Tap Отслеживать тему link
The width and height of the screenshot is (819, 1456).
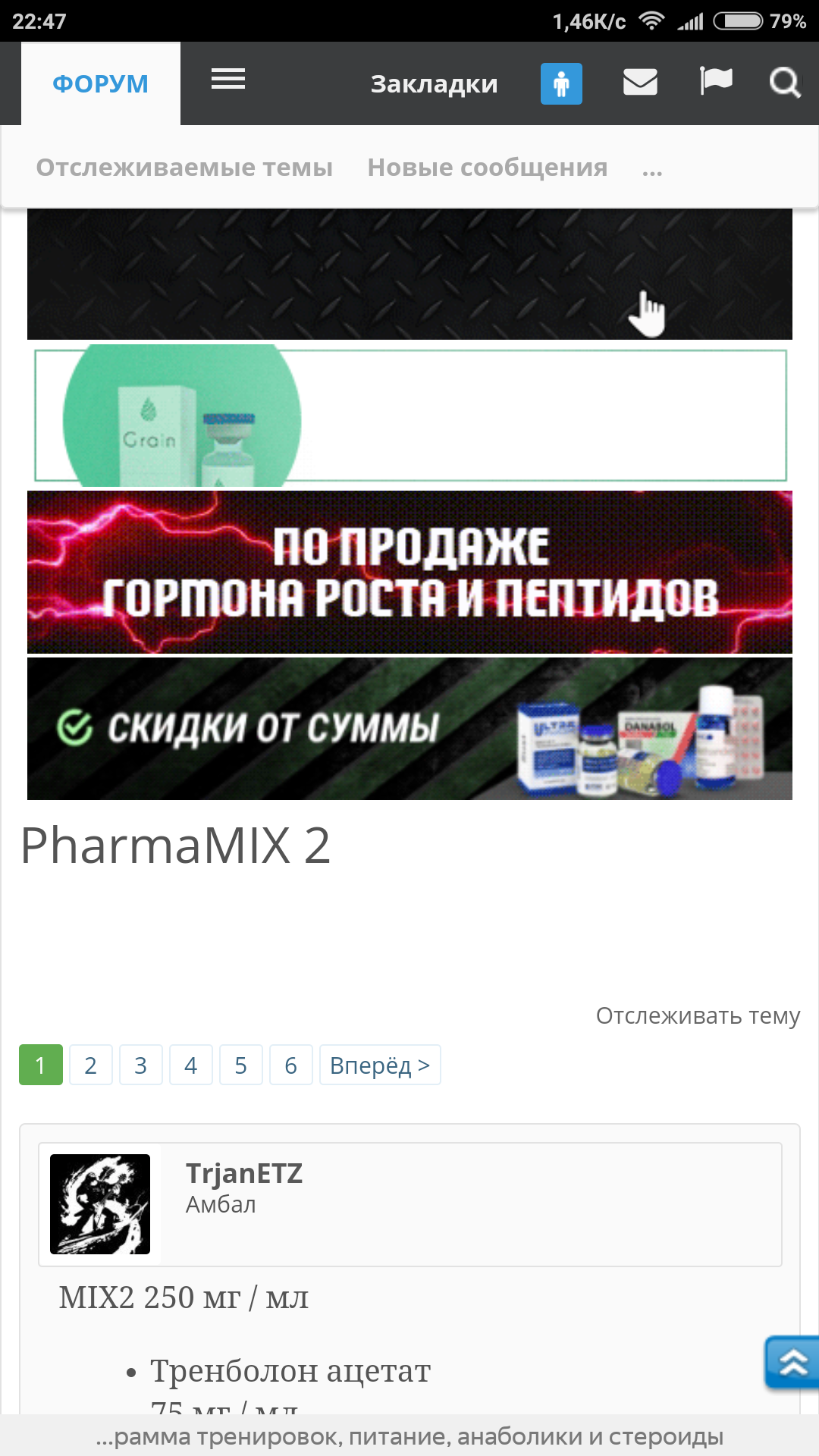click(x=698, y=1015)
